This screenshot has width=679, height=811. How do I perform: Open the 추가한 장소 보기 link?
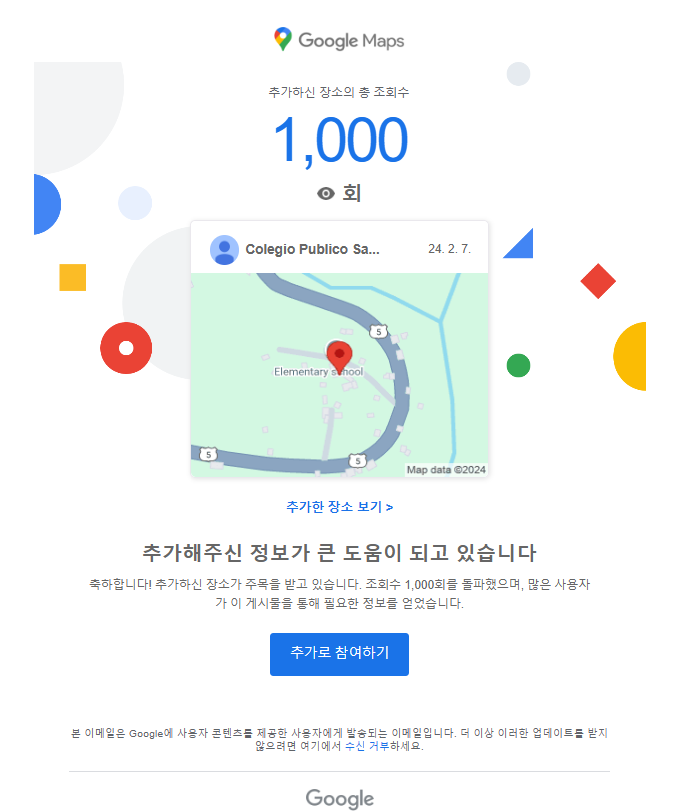tap(339, 507)
